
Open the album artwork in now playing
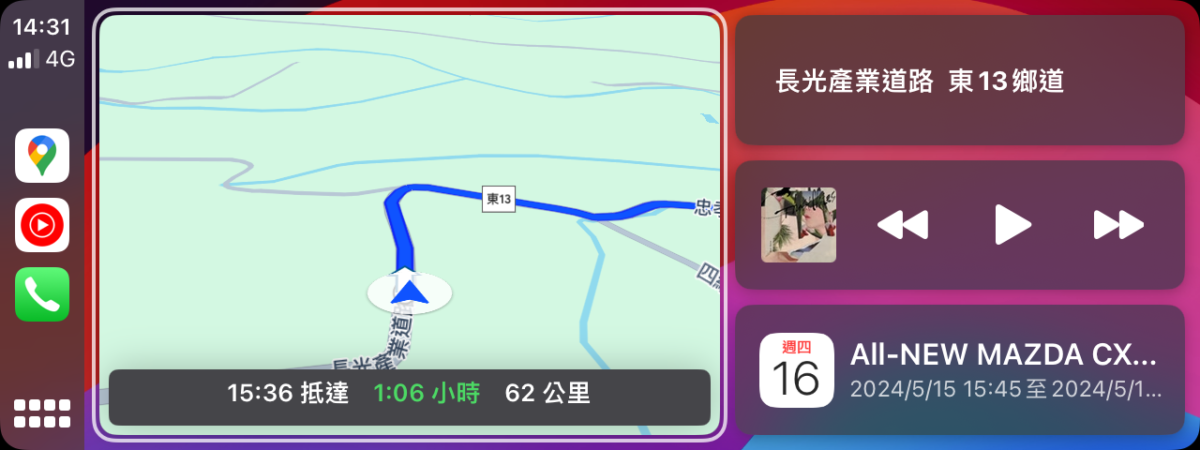tap(799, 225)
